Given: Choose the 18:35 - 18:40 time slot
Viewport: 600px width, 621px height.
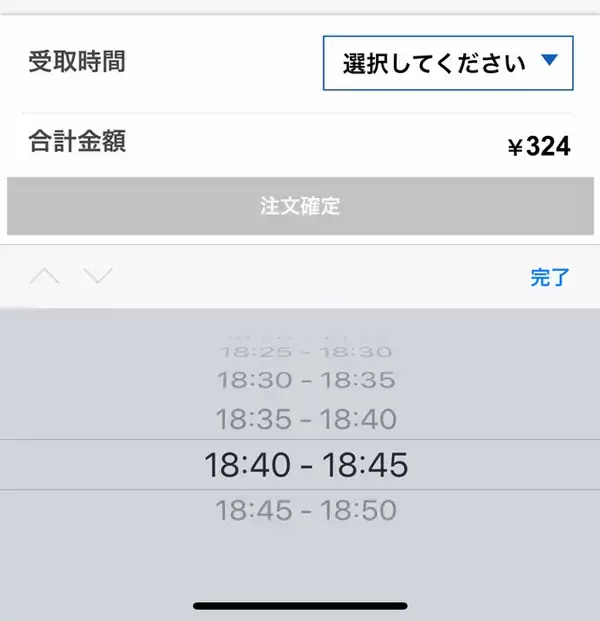Looking at the screenshot, I should pyautogui.click(x=306, y=418).
